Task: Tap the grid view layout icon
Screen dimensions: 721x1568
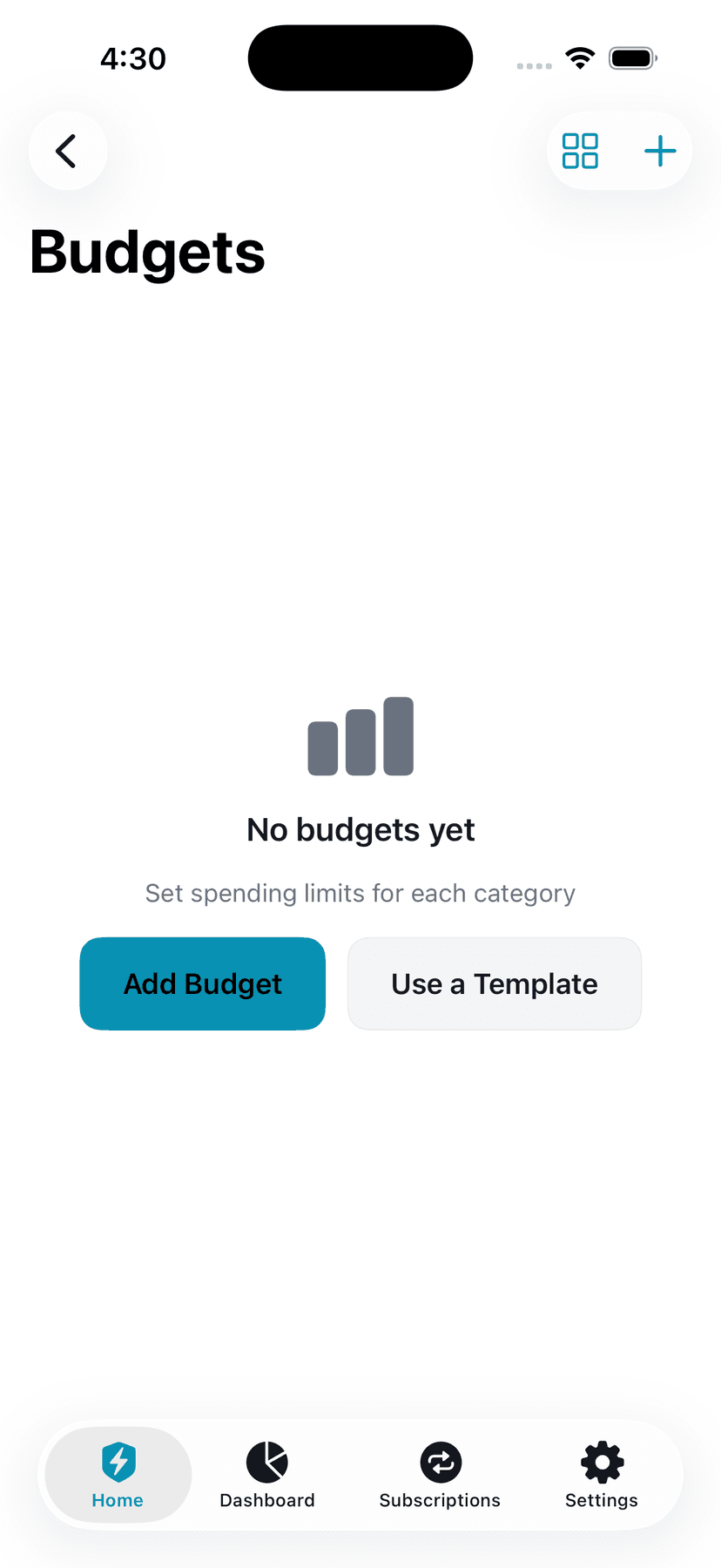Action: [580, 150]
